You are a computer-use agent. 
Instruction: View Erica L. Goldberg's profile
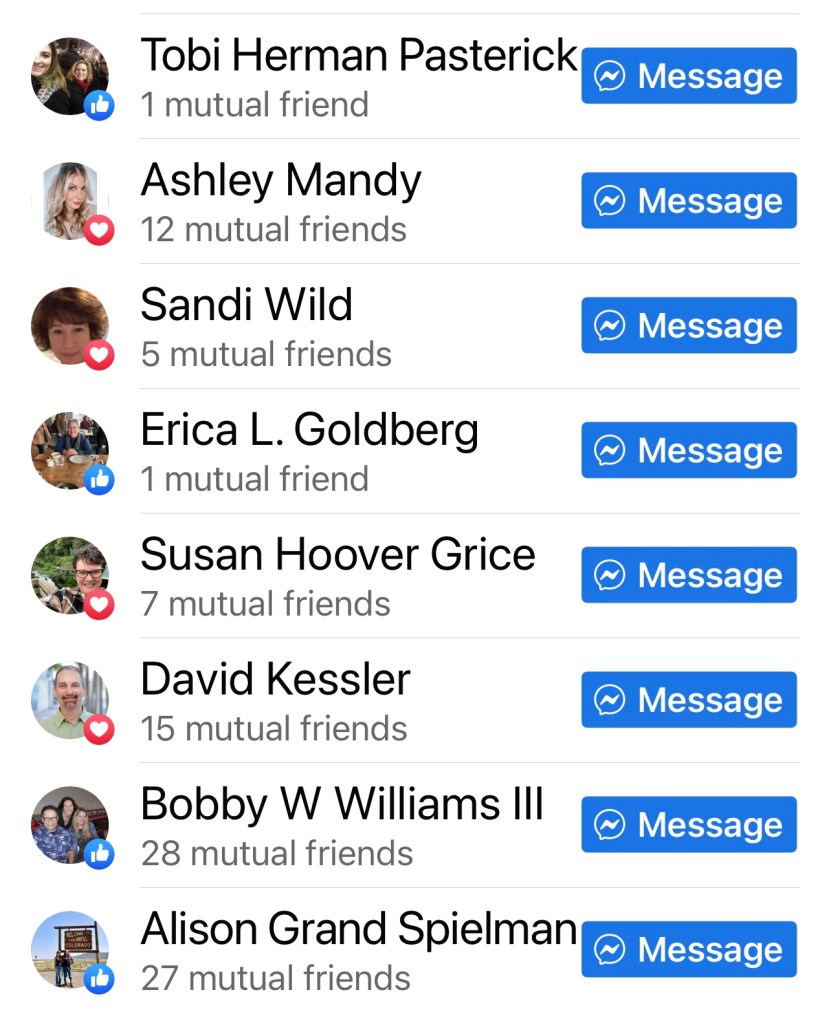pyautogui.click(x=309, y=430)
